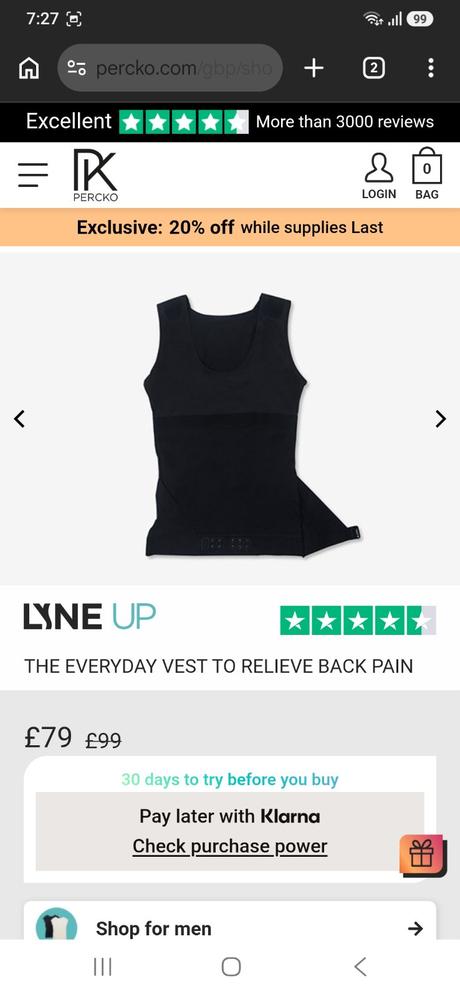Tap the browser URL address bar
Screen dimensions: 460x997
(170, 68)
